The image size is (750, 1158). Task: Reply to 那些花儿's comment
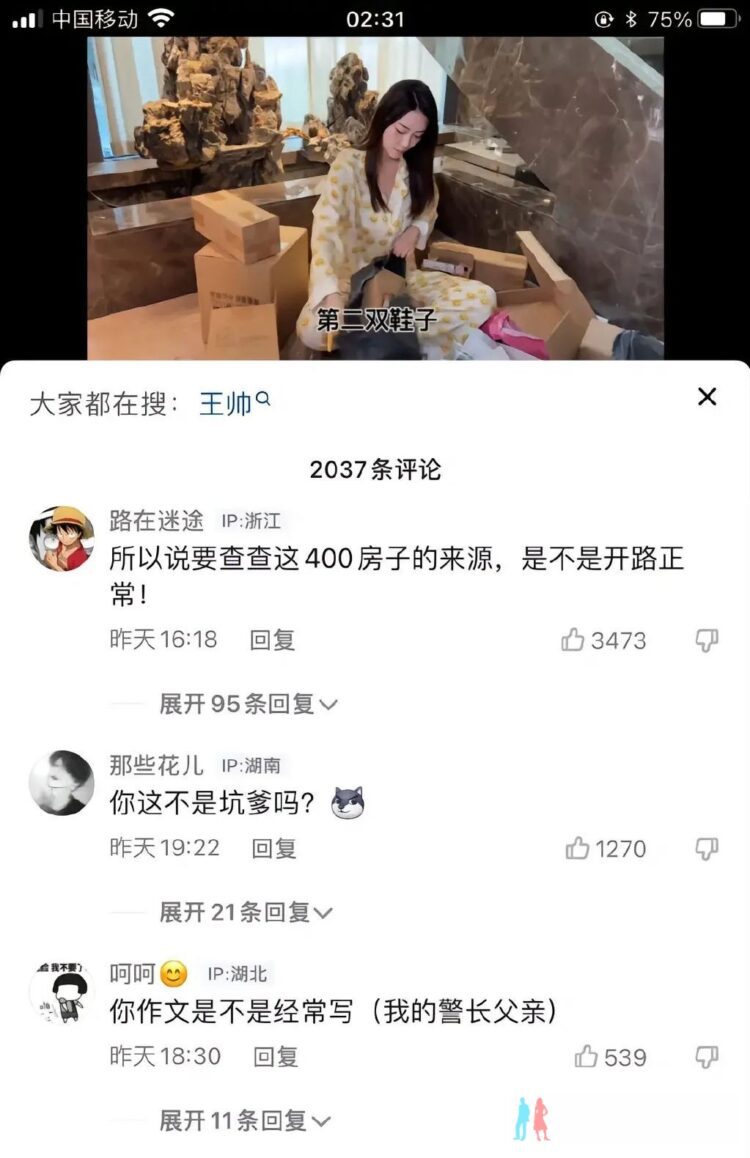click(x=274, y=849)
